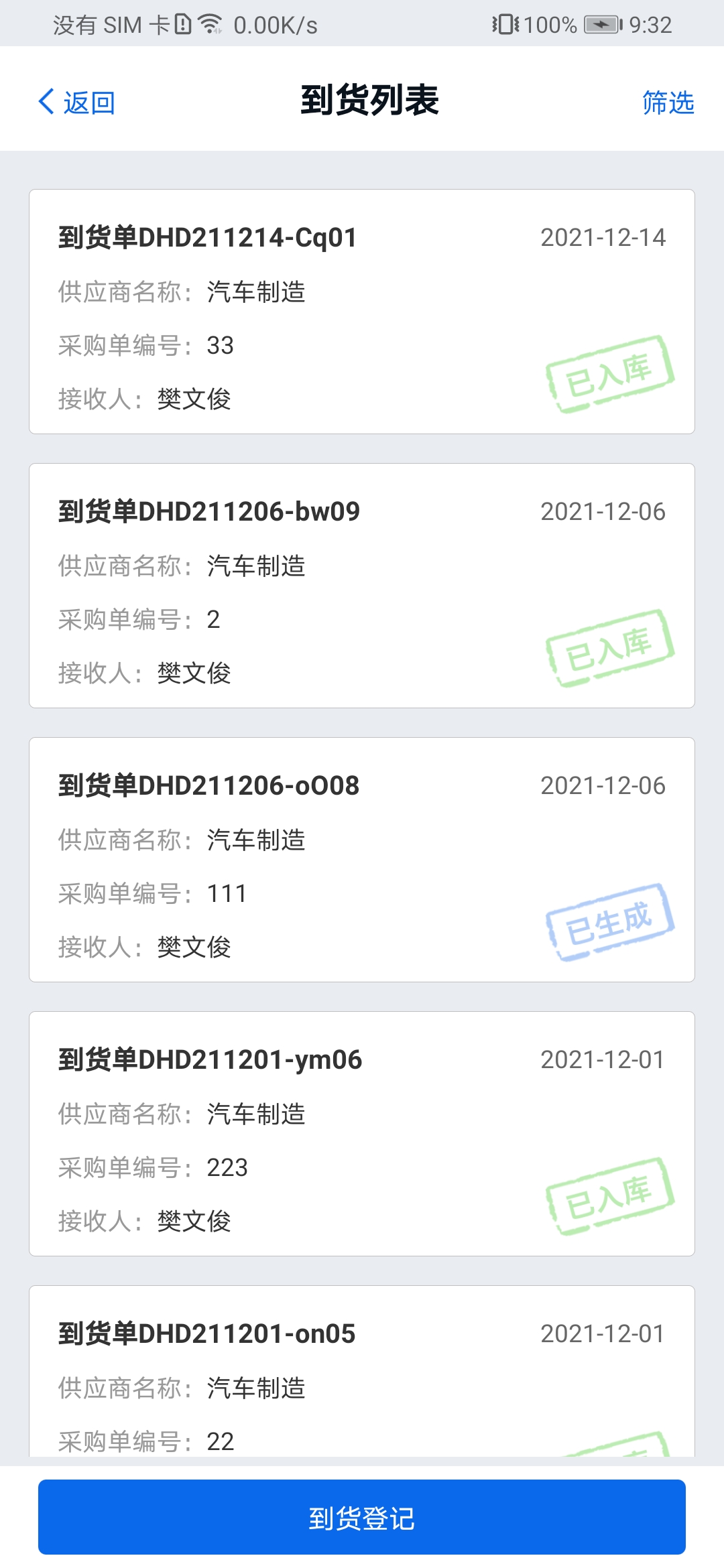Go back using the 返回 button
Screen dimensions: 724x1568
pyautogui.click(x=76, y=103)
